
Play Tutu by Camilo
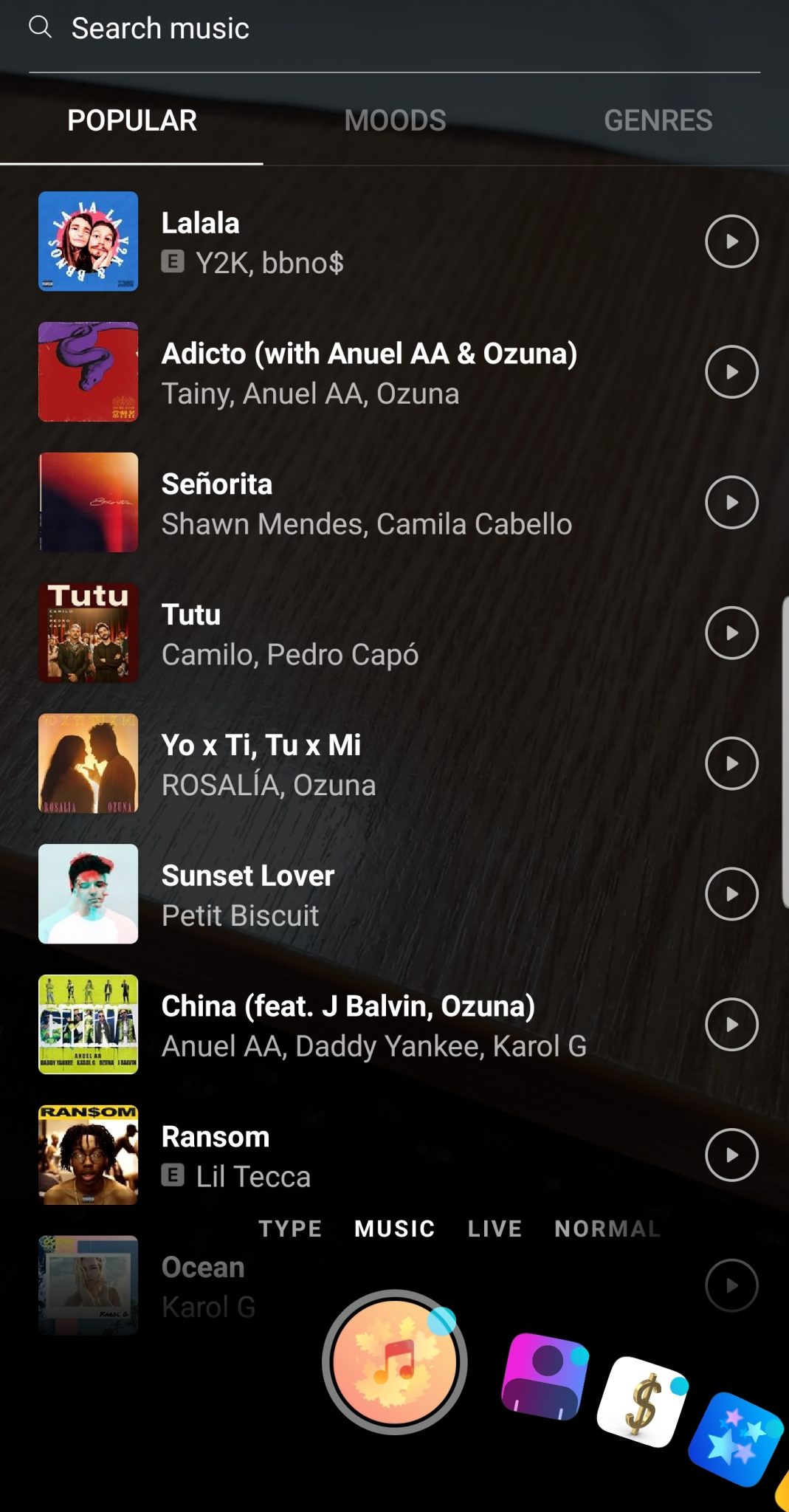[x=731, y=633]
